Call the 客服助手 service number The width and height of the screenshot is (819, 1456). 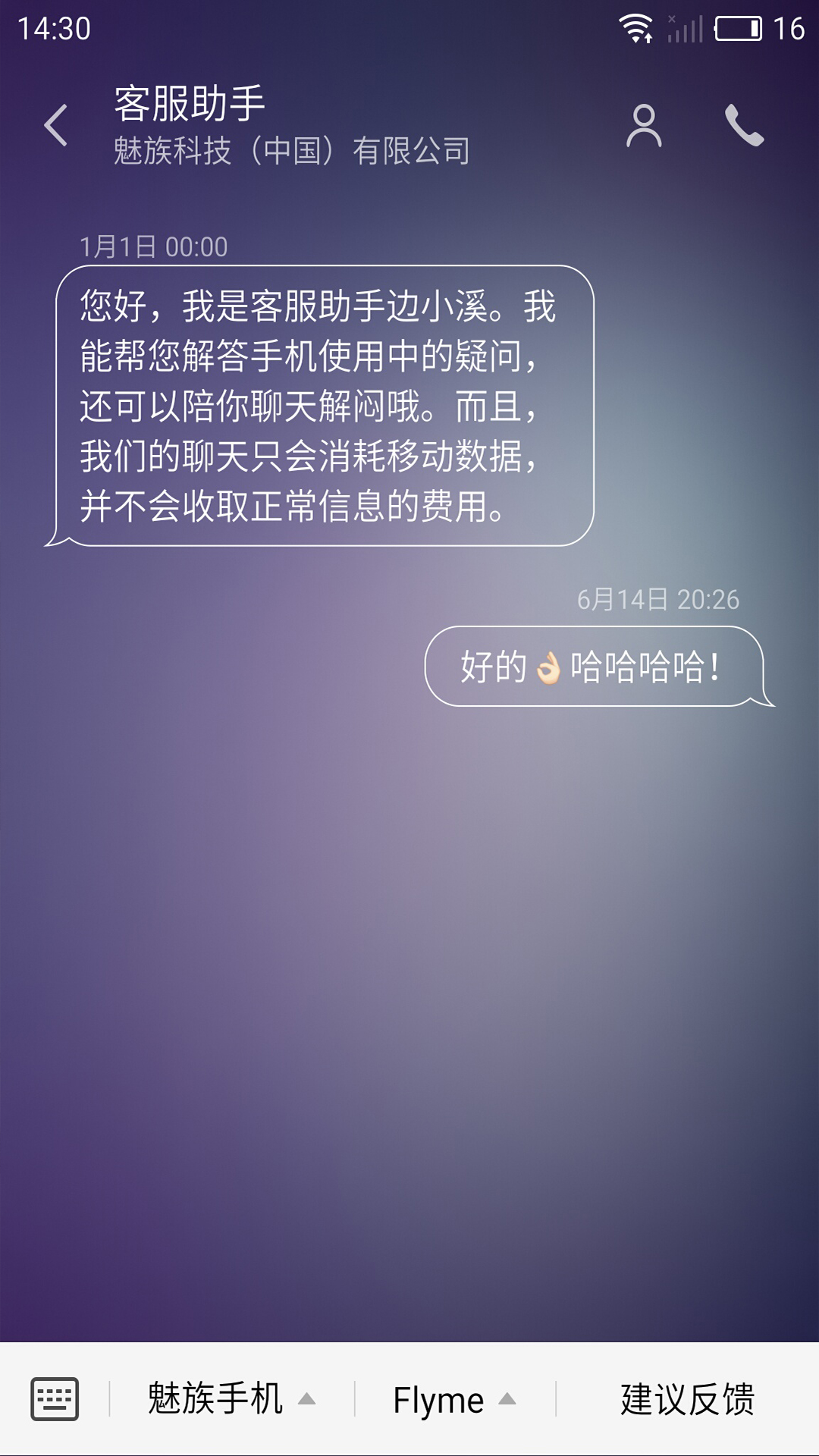(744, 126)
